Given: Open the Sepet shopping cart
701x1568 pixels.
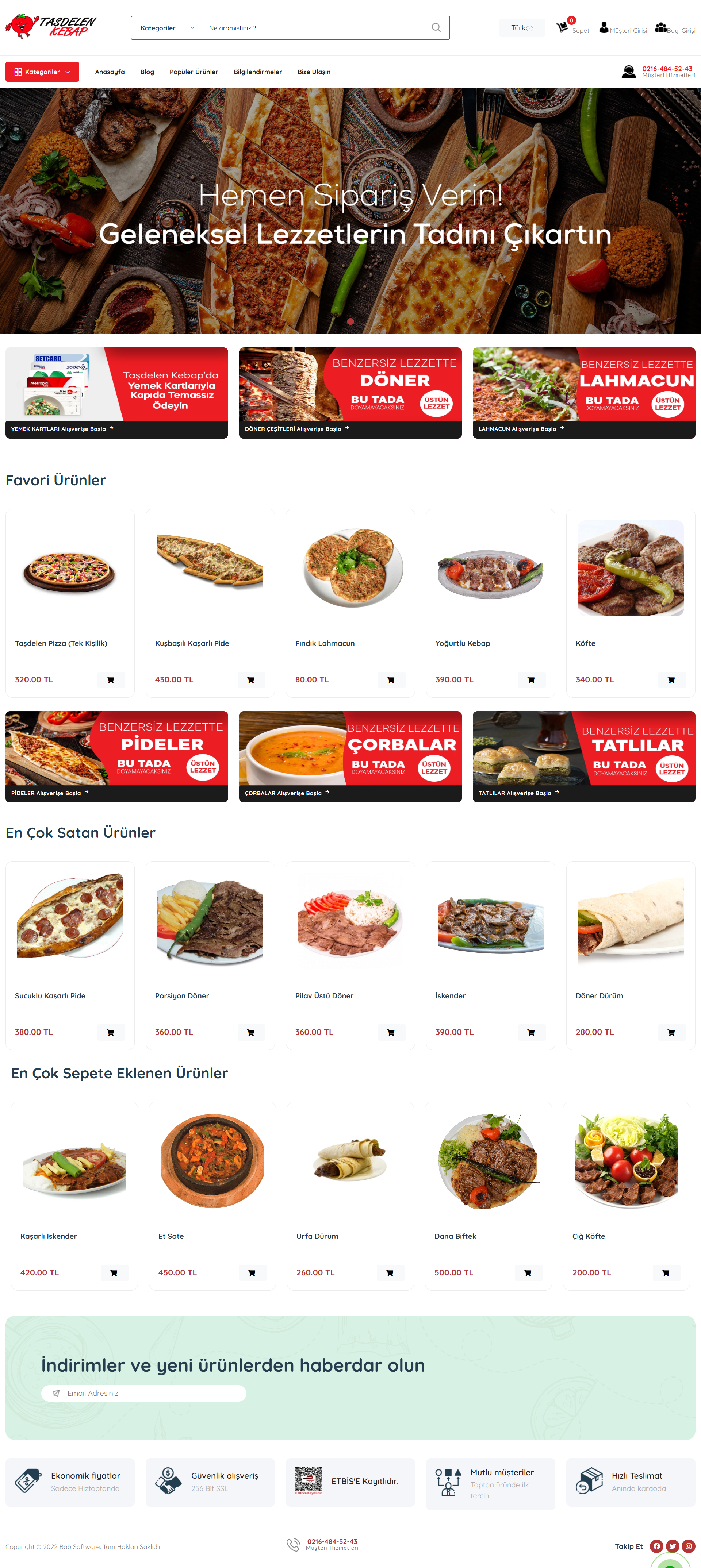Looking at the screenshot, I should [x=571, y=28].
